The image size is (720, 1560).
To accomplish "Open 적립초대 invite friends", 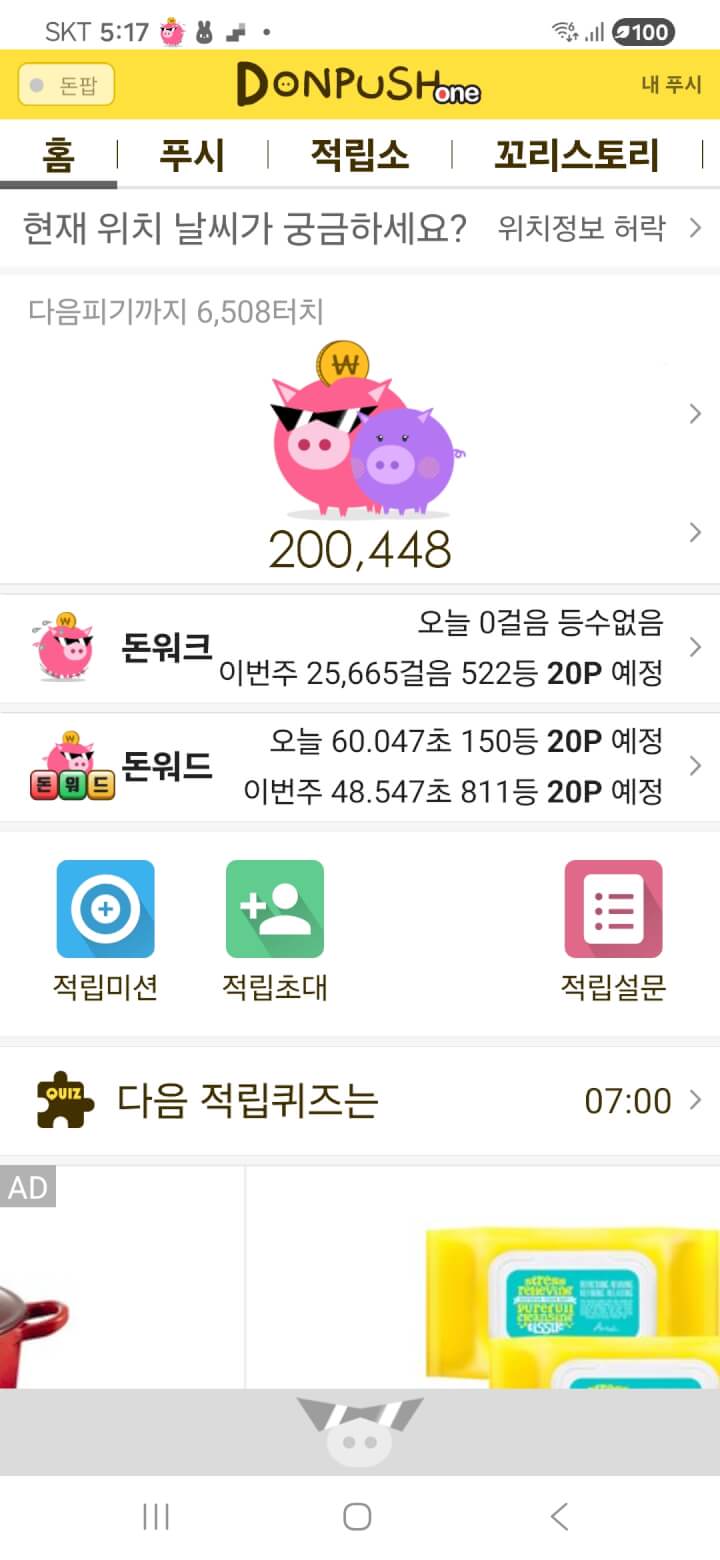I will coord(274,930).
